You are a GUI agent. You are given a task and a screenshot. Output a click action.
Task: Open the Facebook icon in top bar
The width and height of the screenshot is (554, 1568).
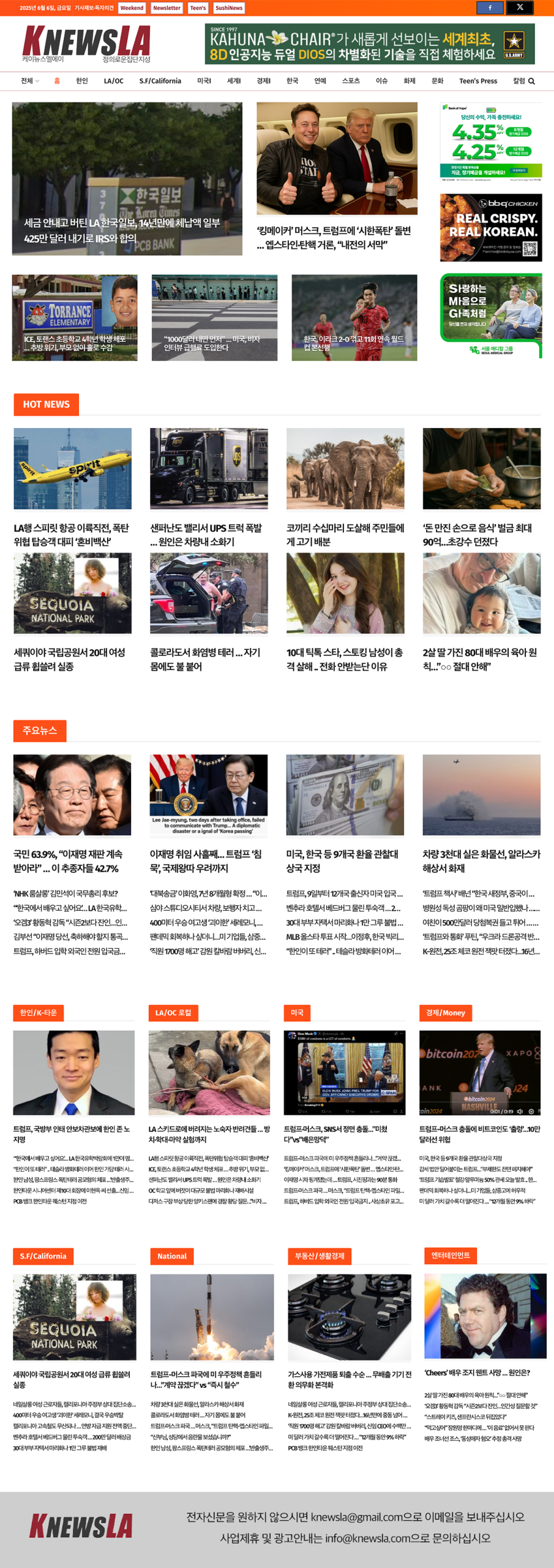click(x=490, y=8)
